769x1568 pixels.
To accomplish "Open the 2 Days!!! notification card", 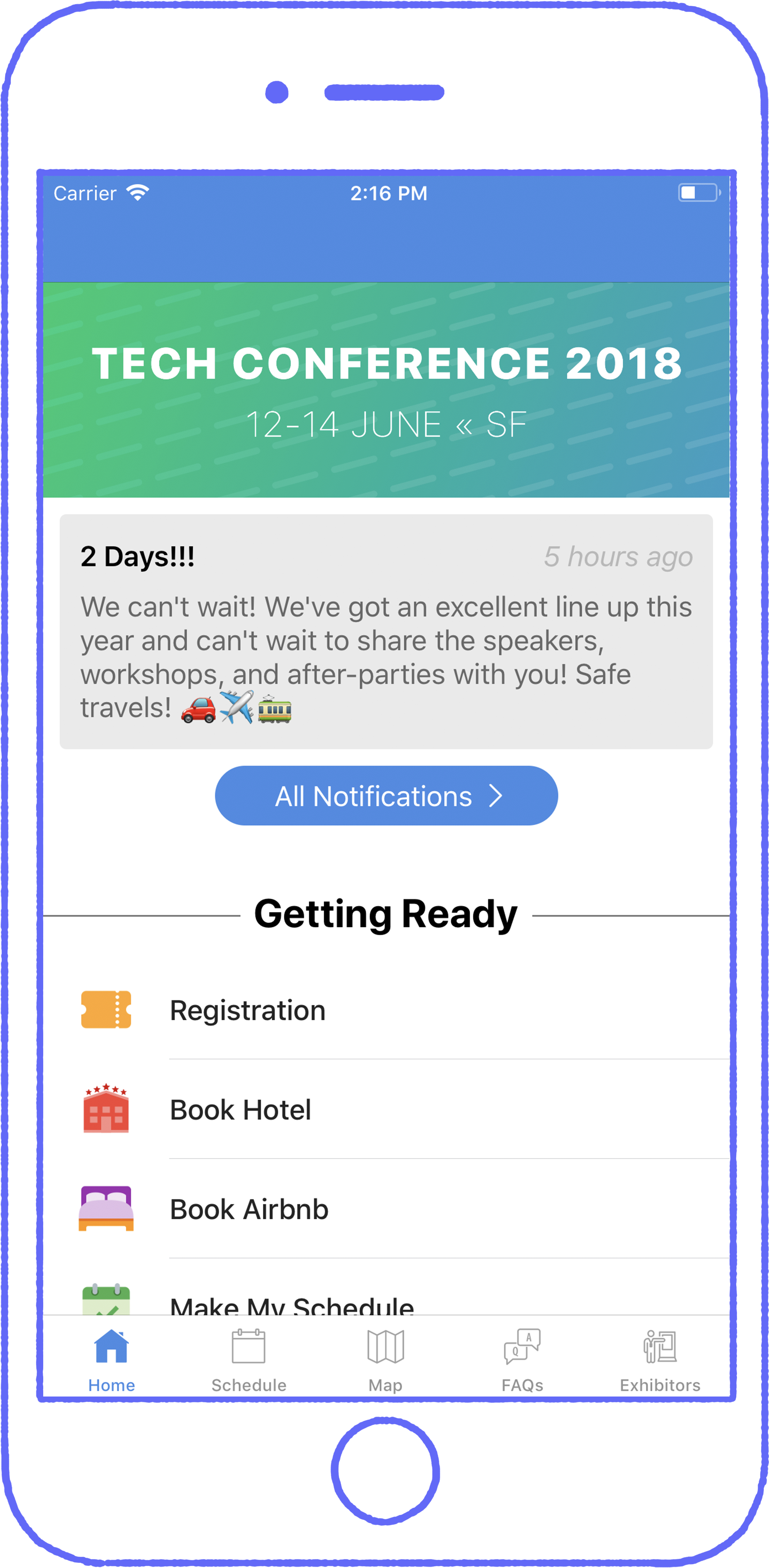I will point(386,631).
